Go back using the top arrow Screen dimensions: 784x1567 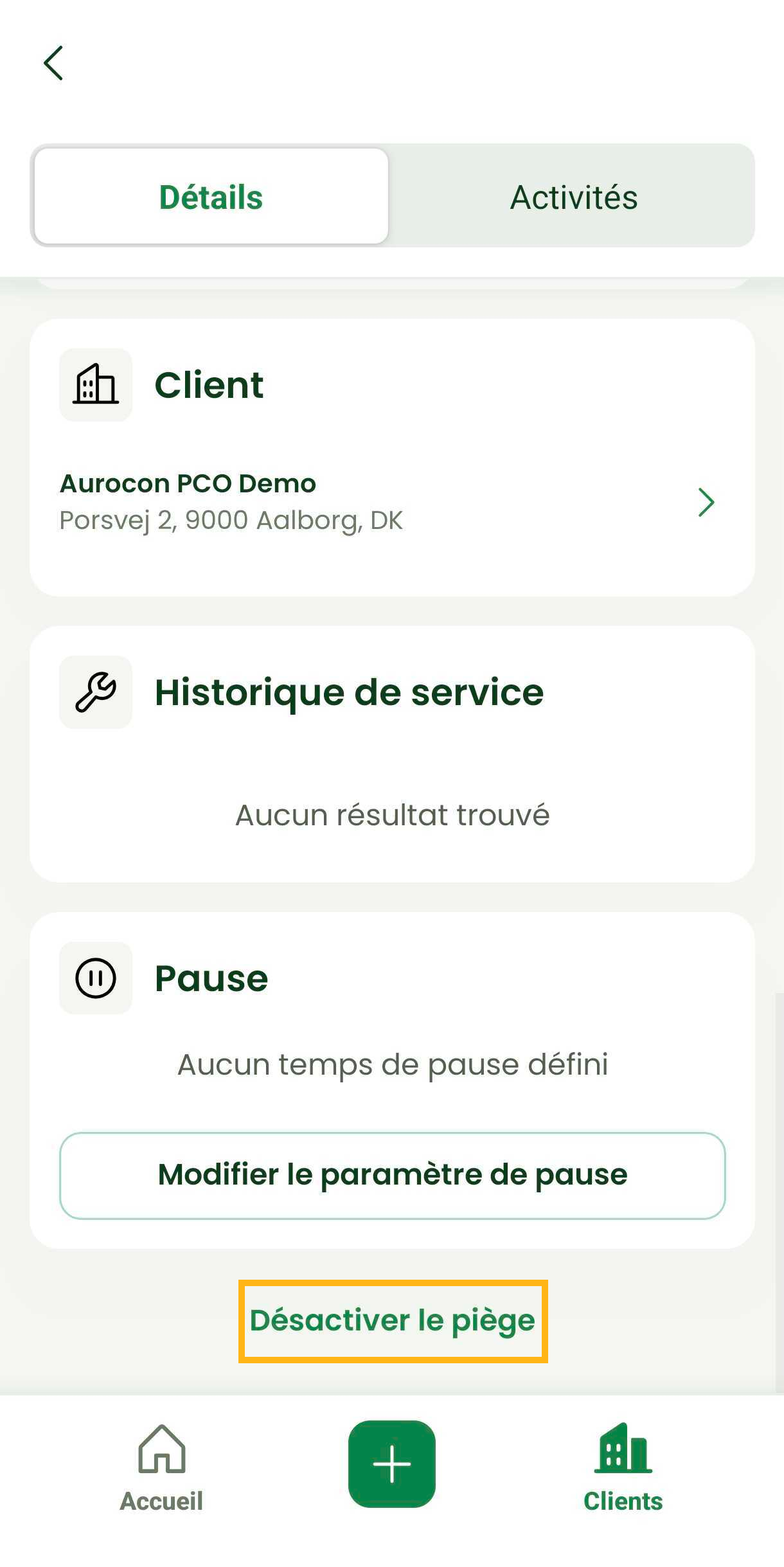(53, 63)
